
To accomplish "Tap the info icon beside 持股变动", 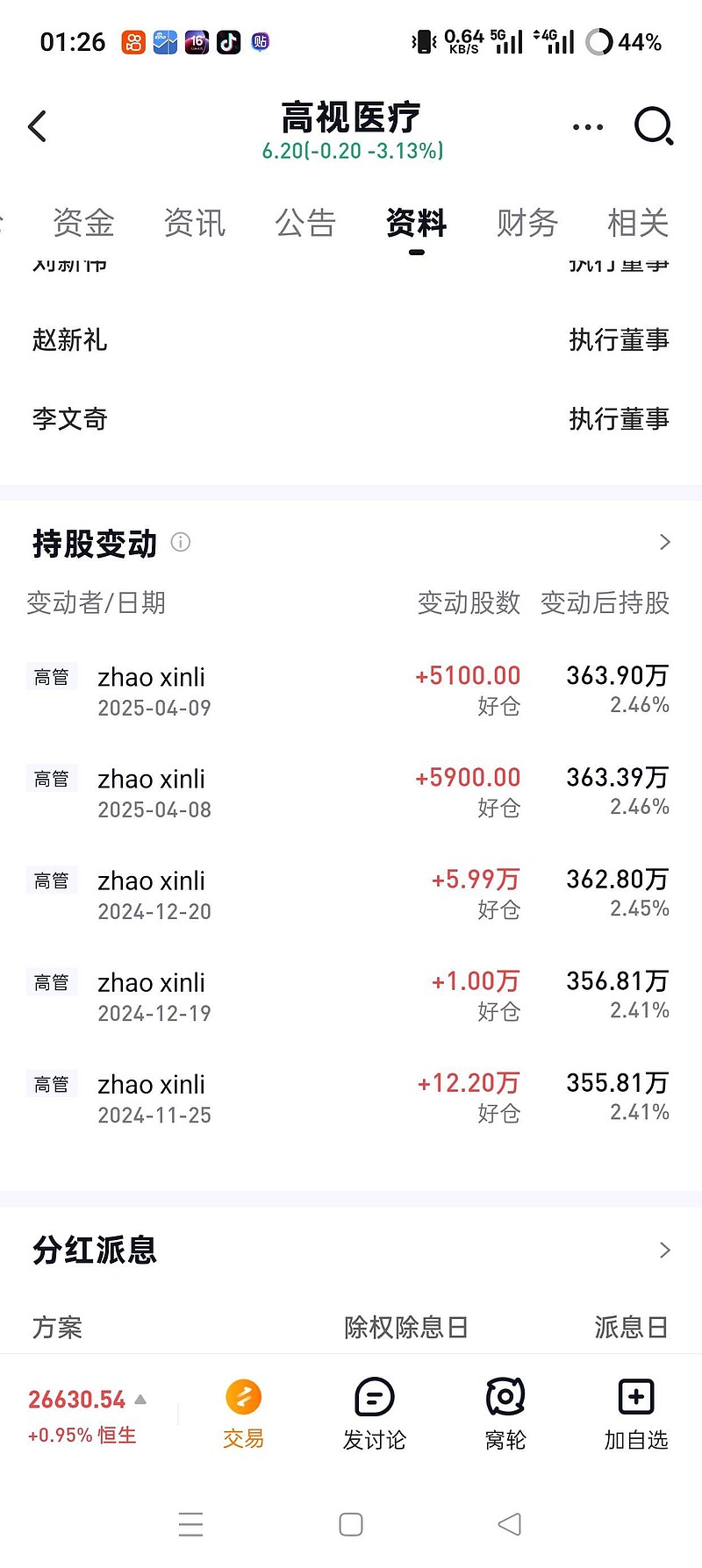I will 181,542.
